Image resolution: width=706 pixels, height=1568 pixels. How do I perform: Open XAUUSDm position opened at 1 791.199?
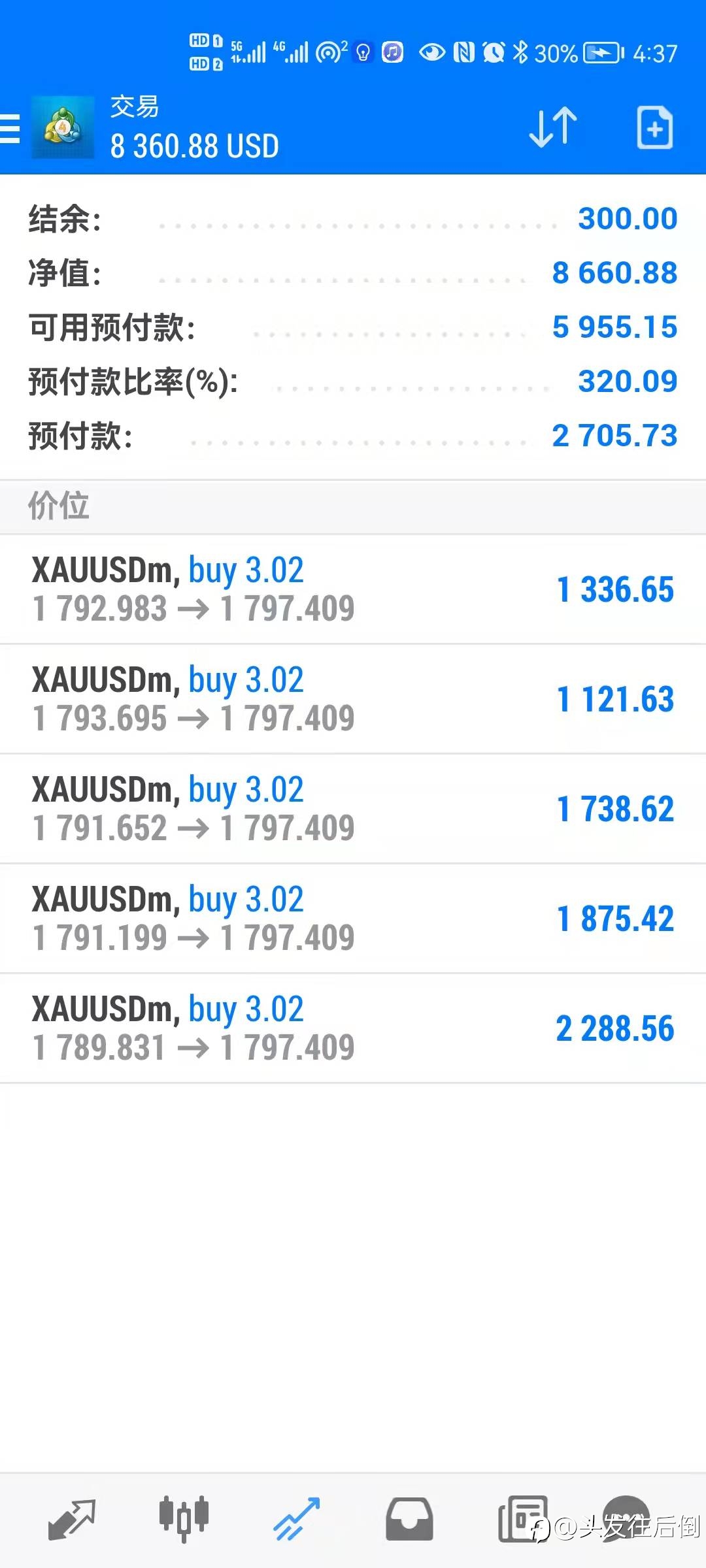[x=353, y=919]
